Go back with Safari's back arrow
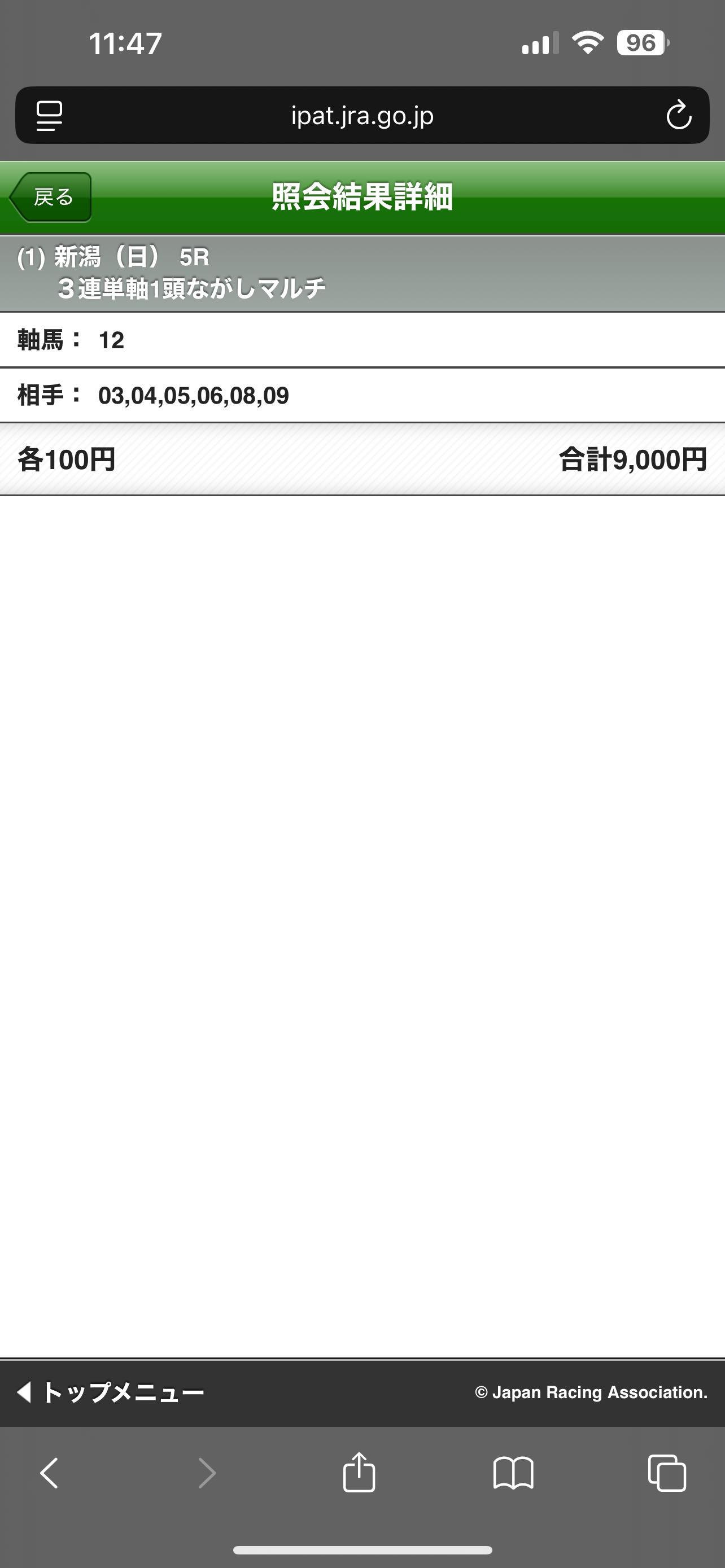This screenshot has width=725, height=1568. point(50,1473)
